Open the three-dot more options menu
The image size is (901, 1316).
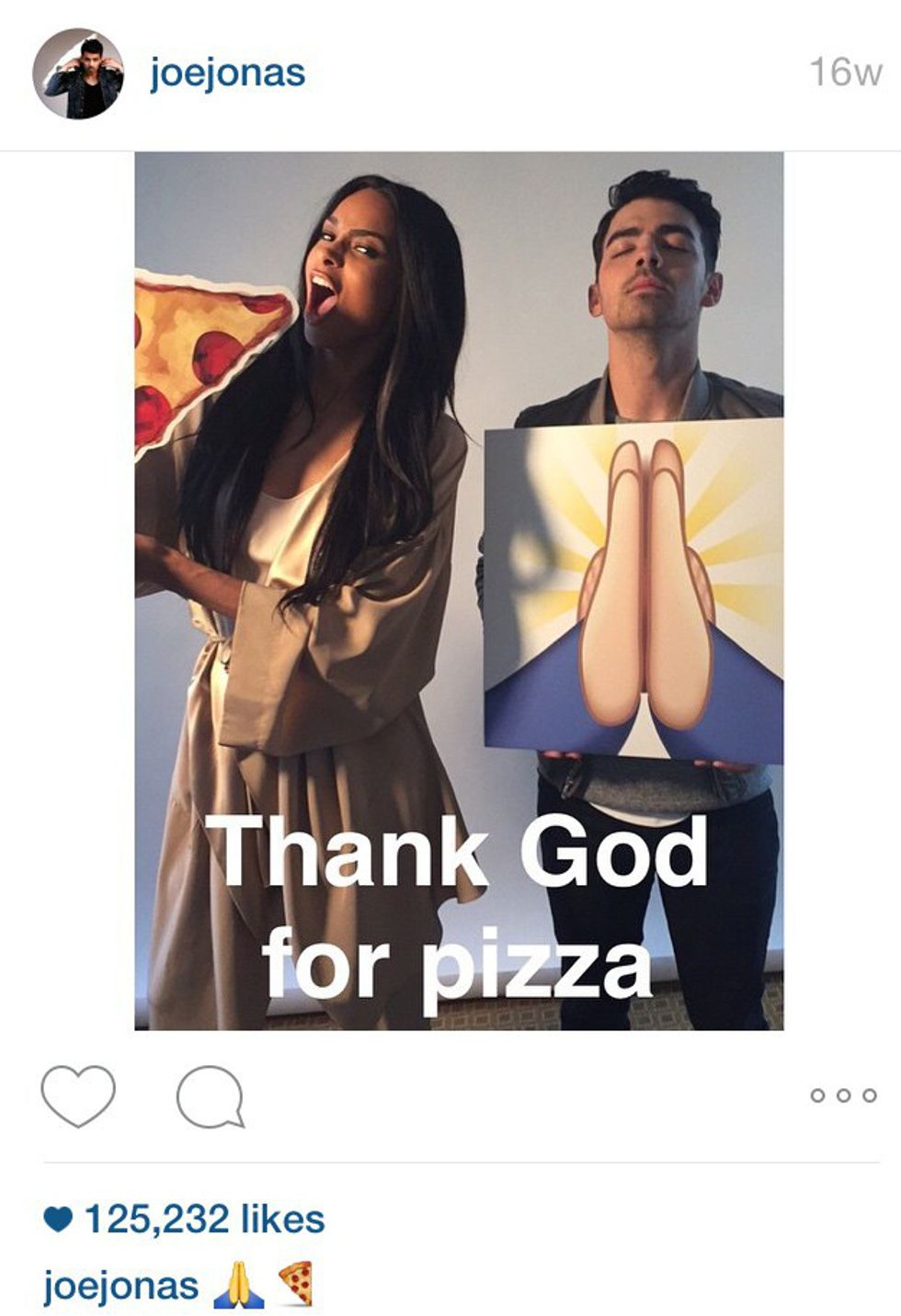click(x=843, y=1095)
